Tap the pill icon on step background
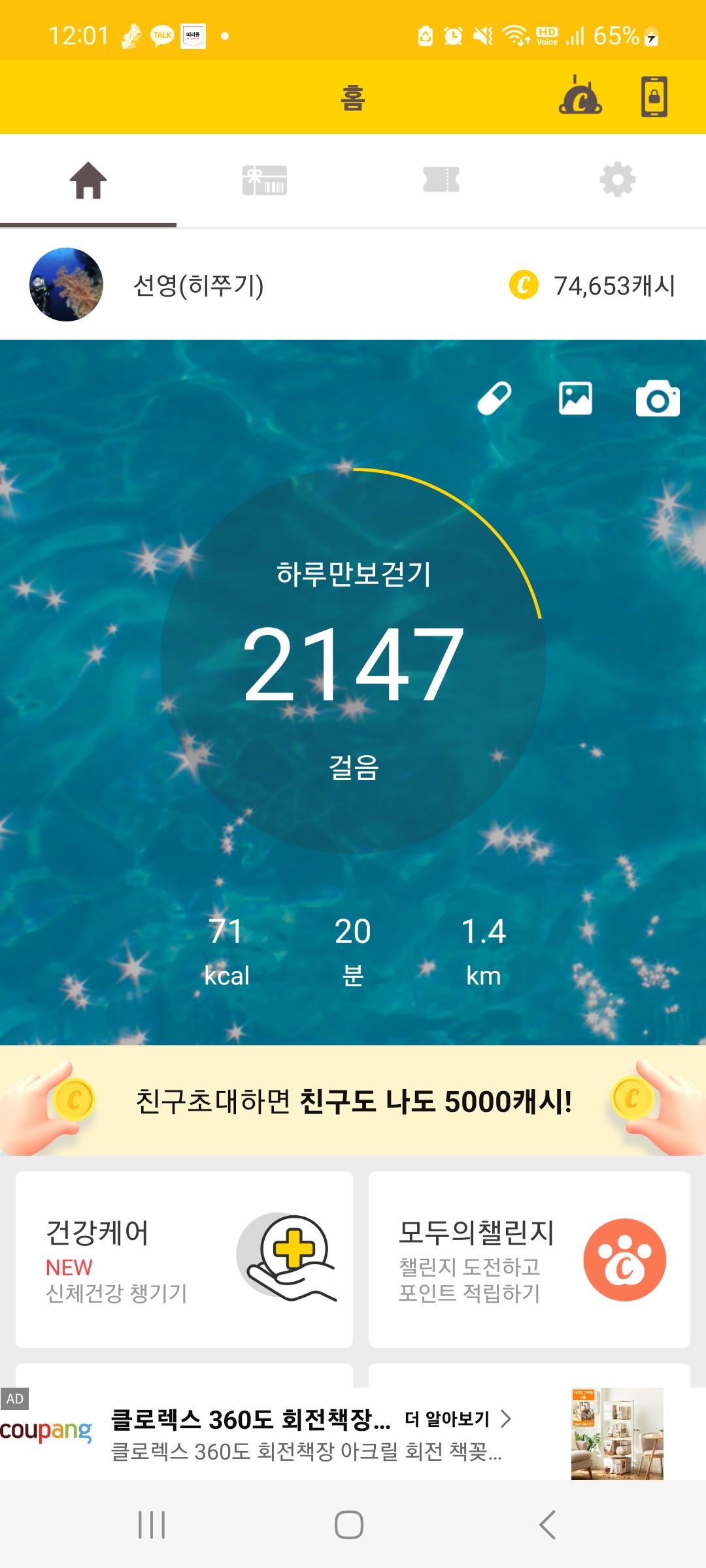The height and width of the screenshot is (1568, 706). click(494, 399)
